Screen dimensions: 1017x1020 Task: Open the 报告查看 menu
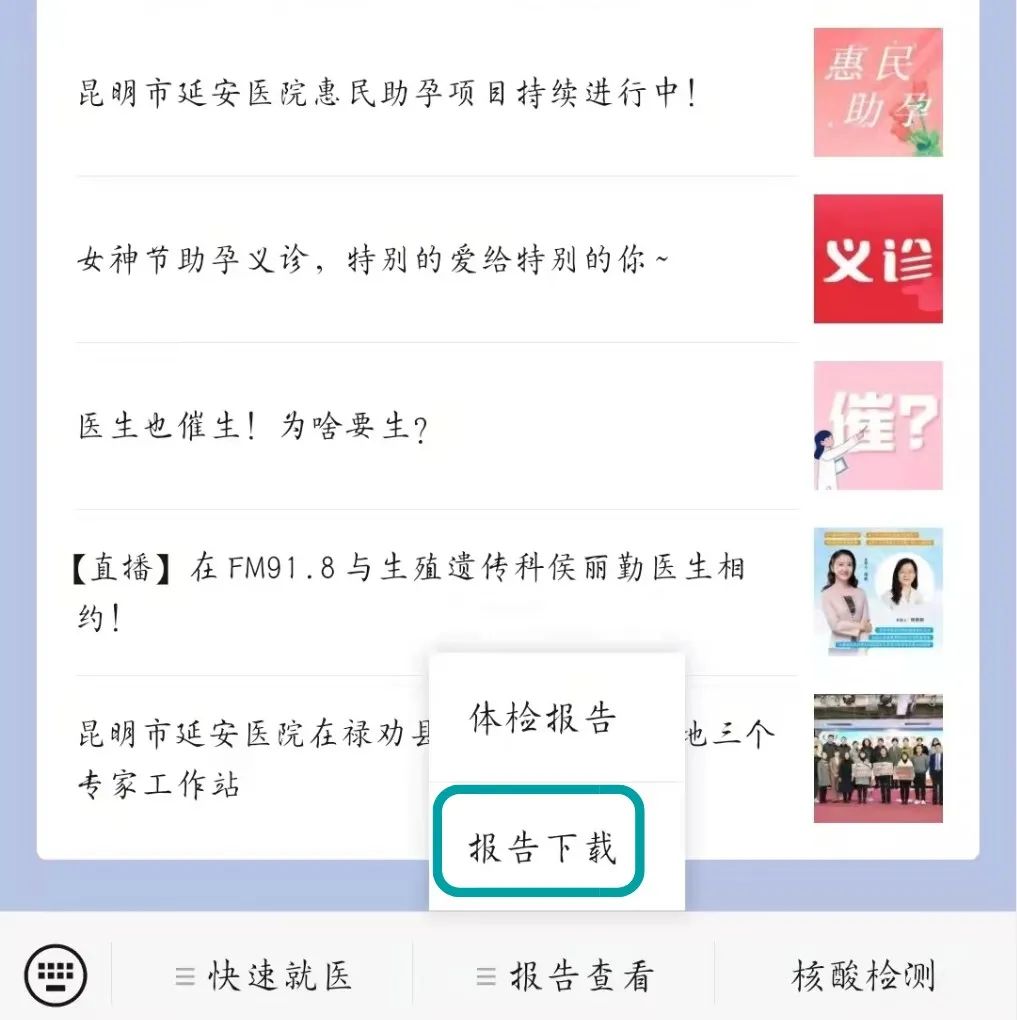click(x=565, y=976)
